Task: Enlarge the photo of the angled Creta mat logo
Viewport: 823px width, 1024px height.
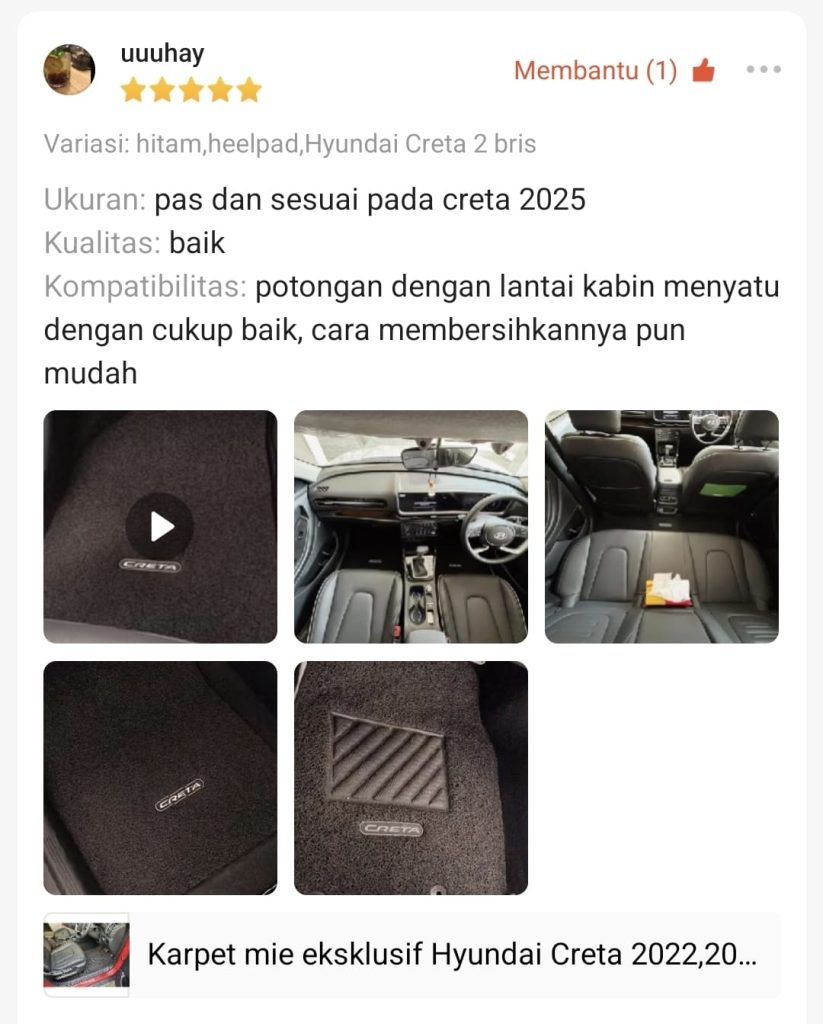Action: click(160, 777)
